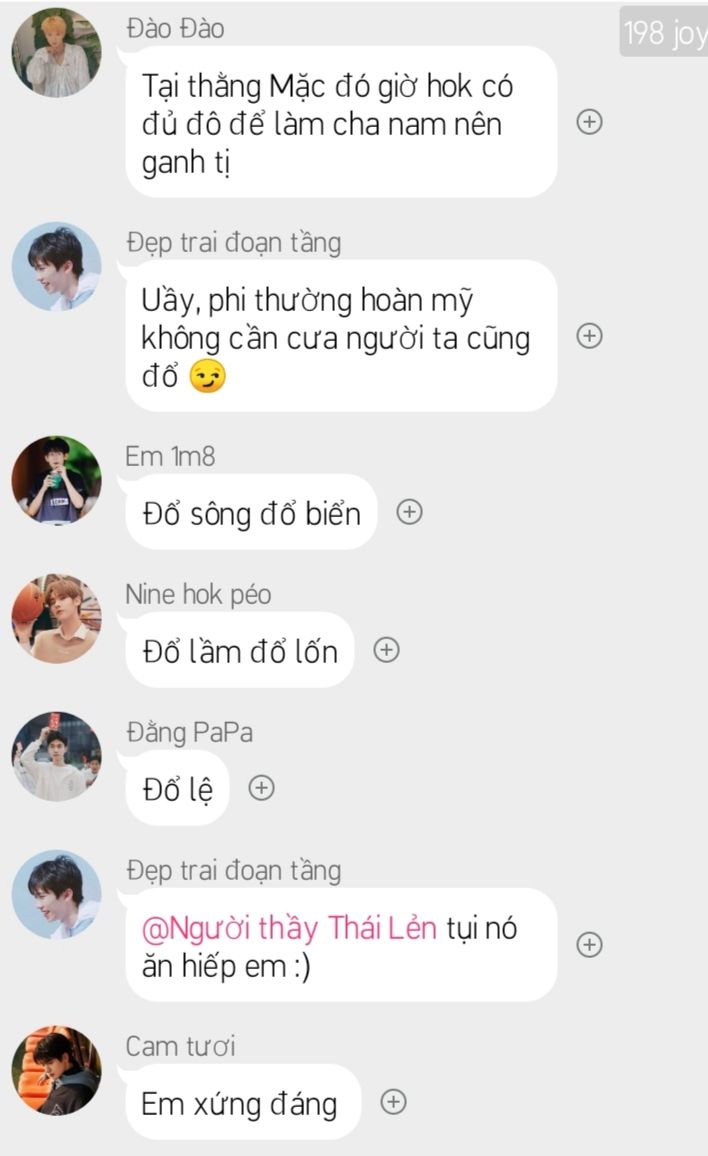Screen dimensions: 708x1156
Task: Open the @Người thầy Thái Lẻn mention
Action: point(289,928)
